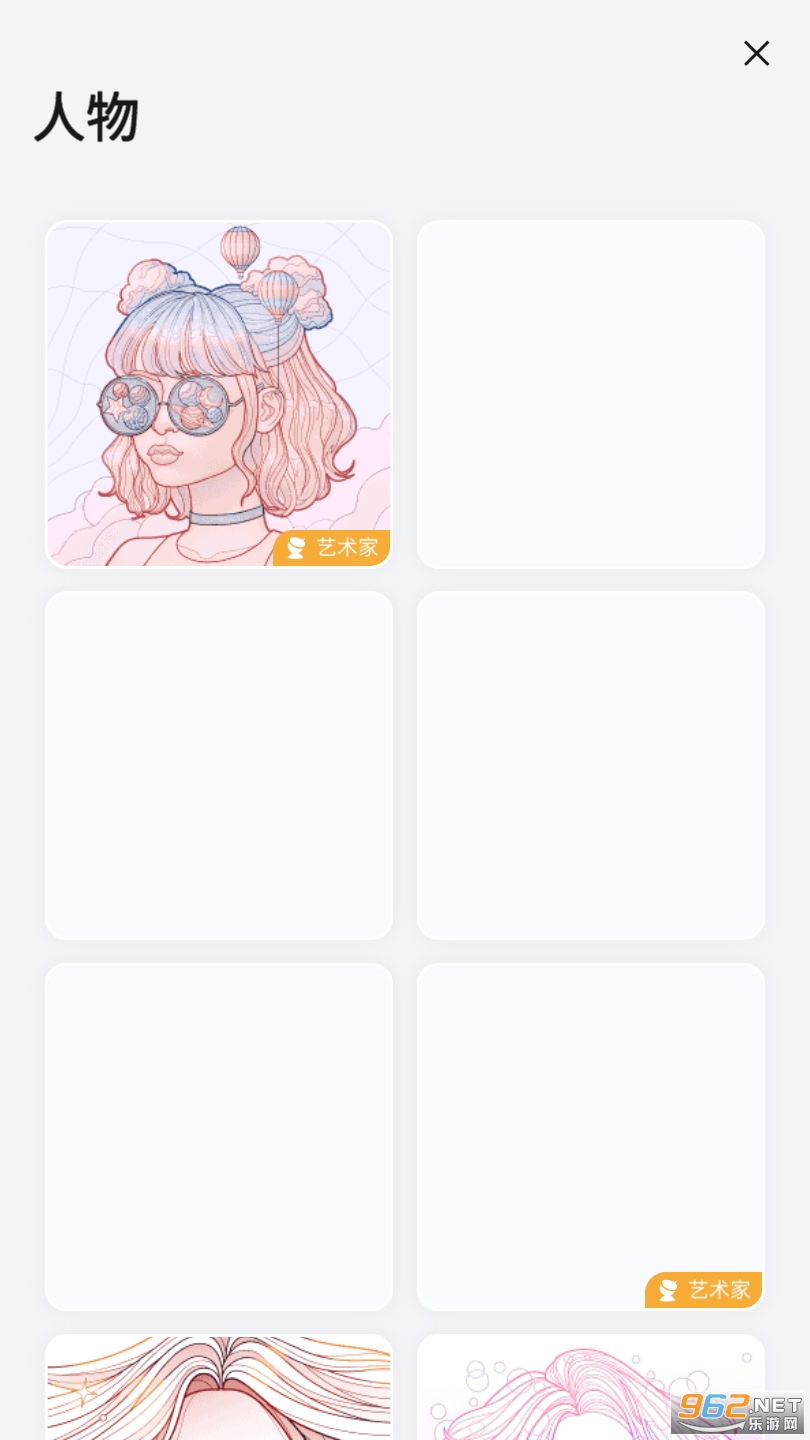Open the orange flowing hair drawing
This screenshot has width=810, height=1440.
pos(219,1390)
